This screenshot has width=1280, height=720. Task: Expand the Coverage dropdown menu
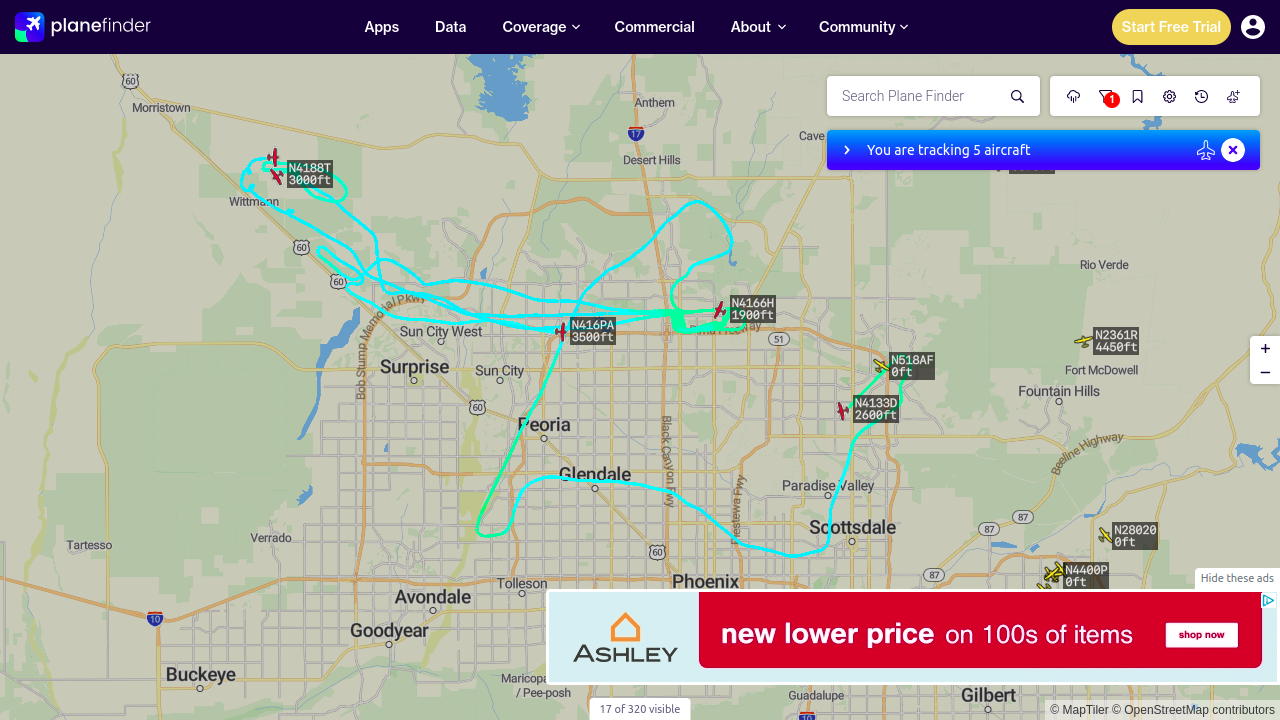point(541,27)
